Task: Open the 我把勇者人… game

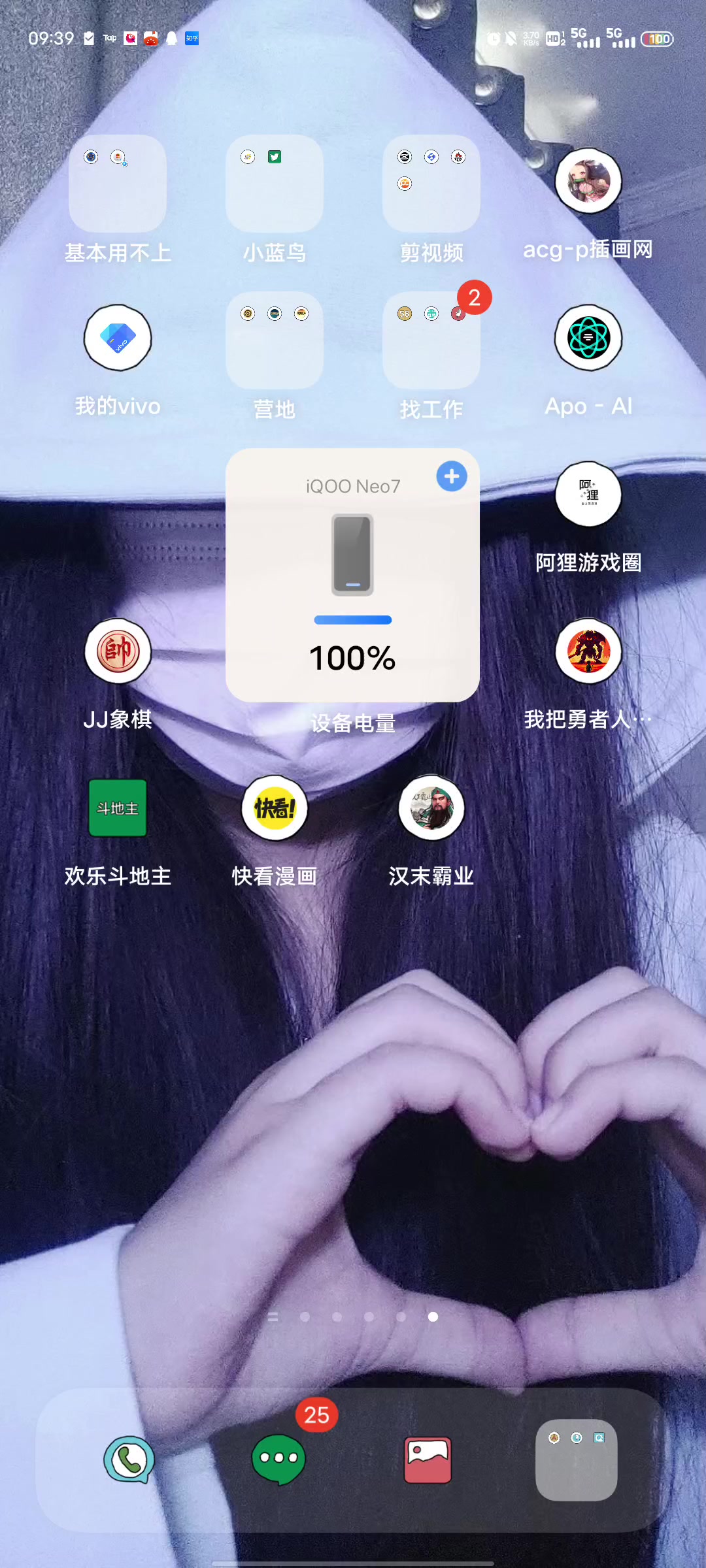Action: pyautogui.click(x=588, y=651)
